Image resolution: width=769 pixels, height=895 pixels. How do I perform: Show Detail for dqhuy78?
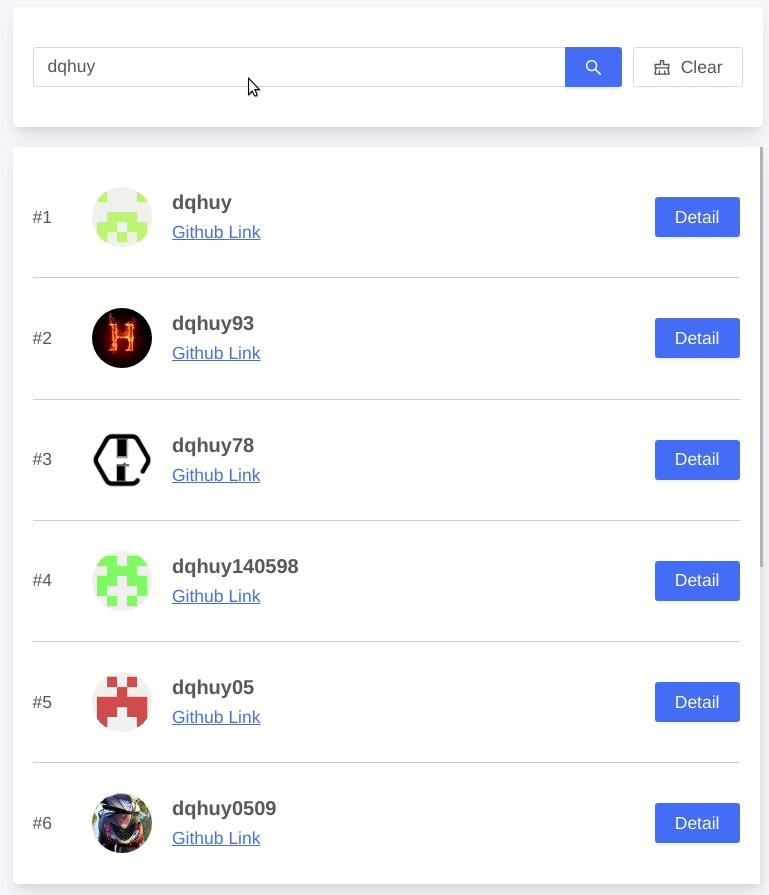[696, 459]
